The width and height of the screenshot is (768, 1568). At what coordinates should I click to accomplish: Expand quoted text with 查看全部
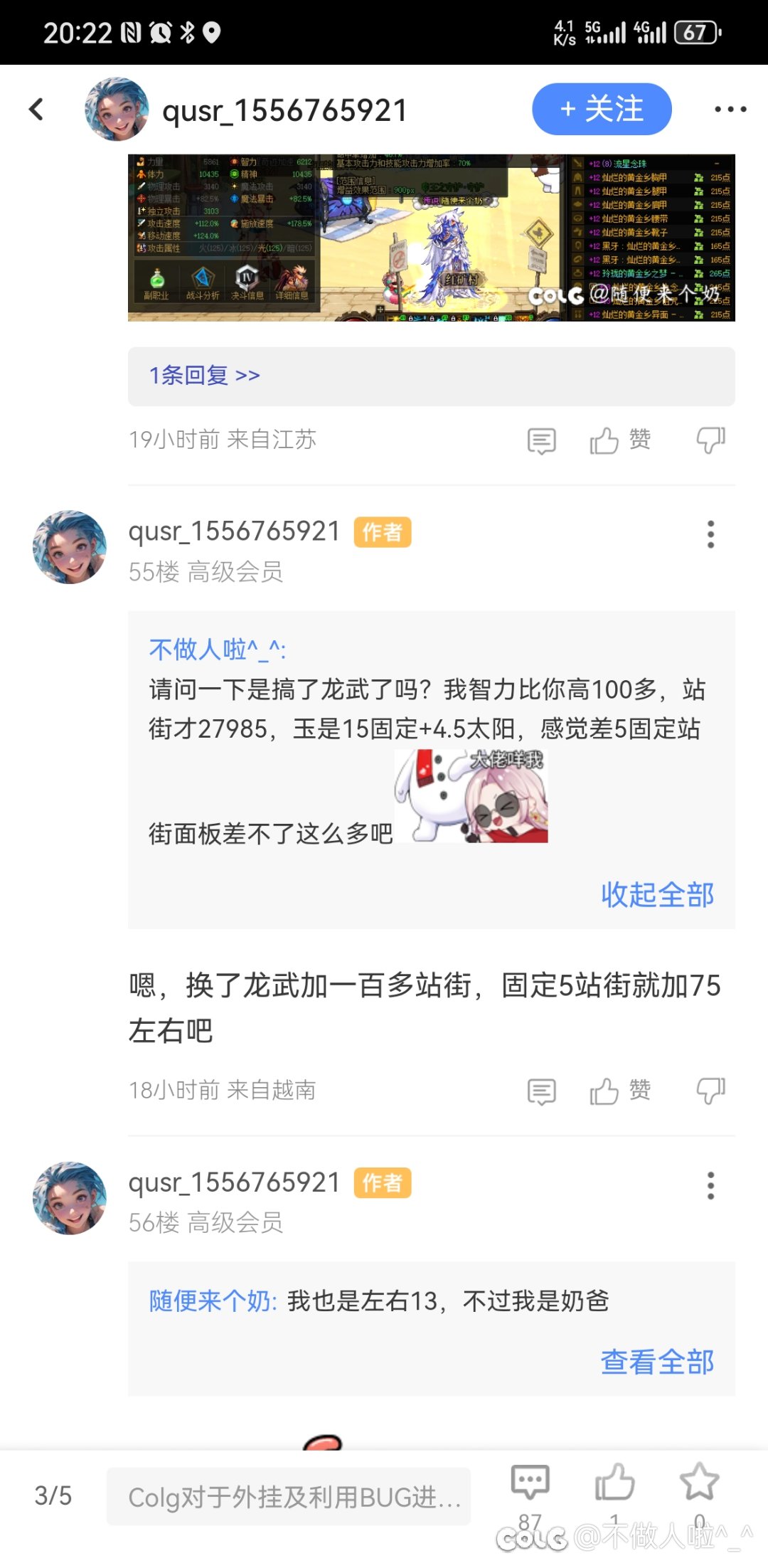coord(657,1362)
